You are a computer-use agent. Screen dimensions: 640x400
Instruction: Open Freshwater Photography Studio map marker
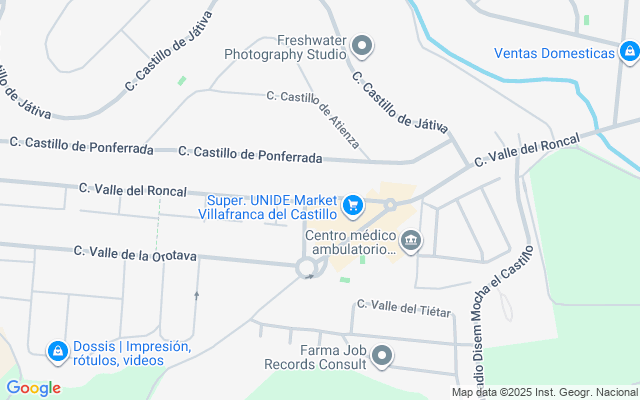363,45
